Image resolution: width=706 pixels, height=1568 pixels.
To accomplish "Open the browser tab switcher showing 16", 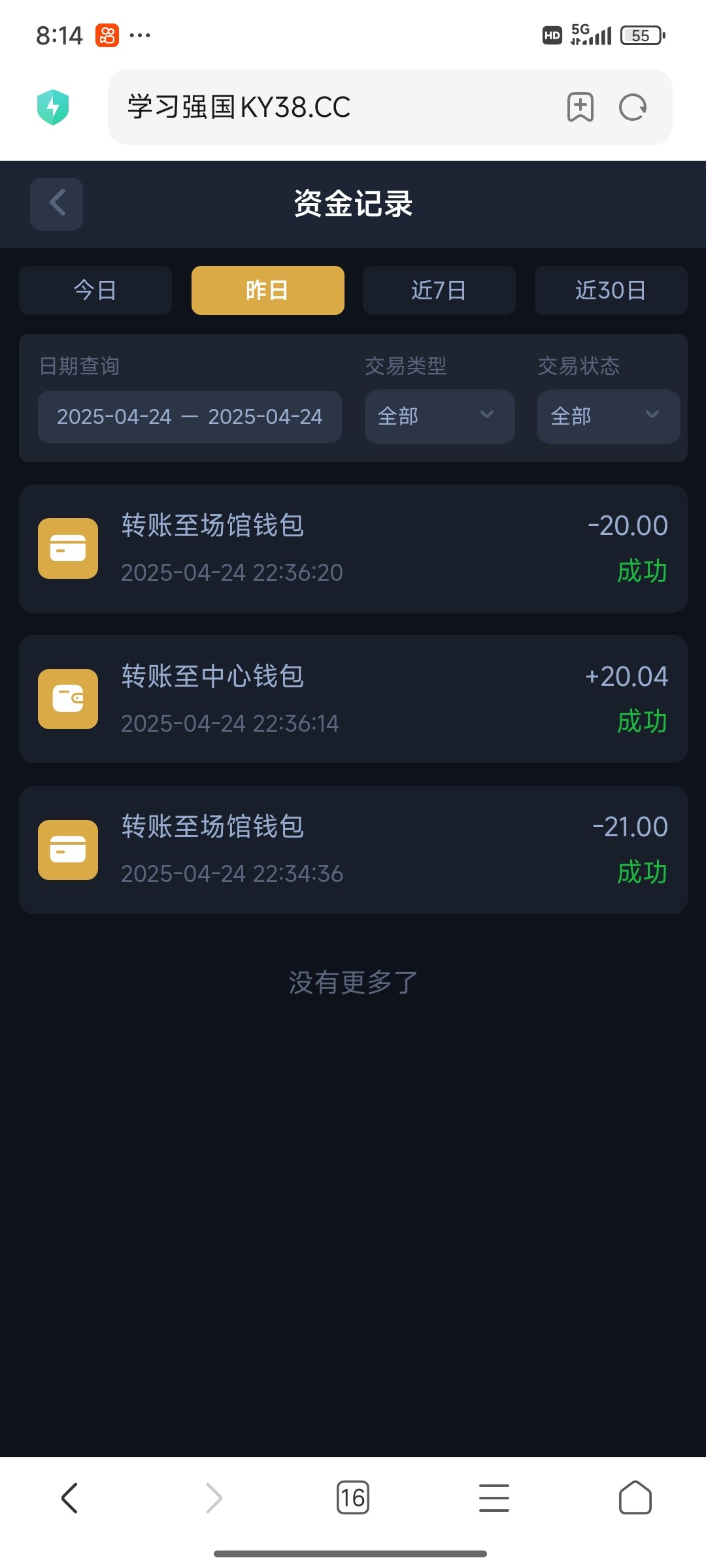I will pyautogui.click(x=352, y=1497).
